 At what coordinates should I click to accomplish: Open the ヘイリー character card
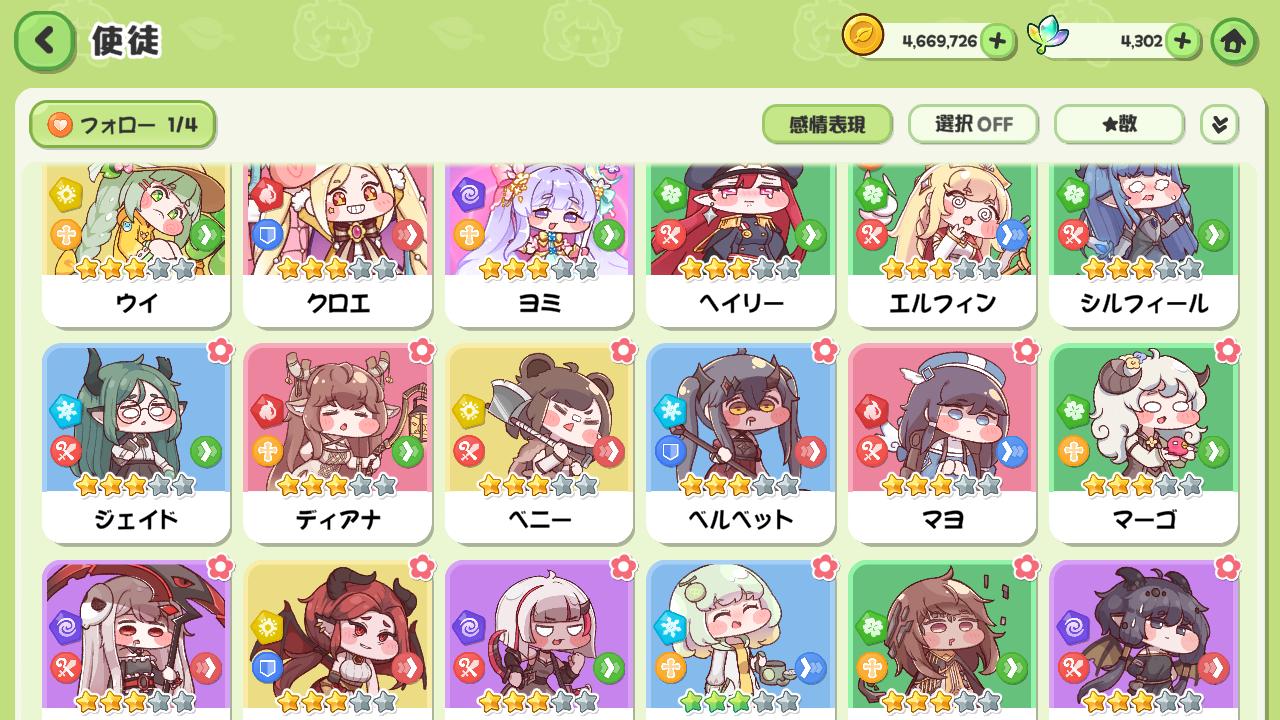click(x=740, y=245)
